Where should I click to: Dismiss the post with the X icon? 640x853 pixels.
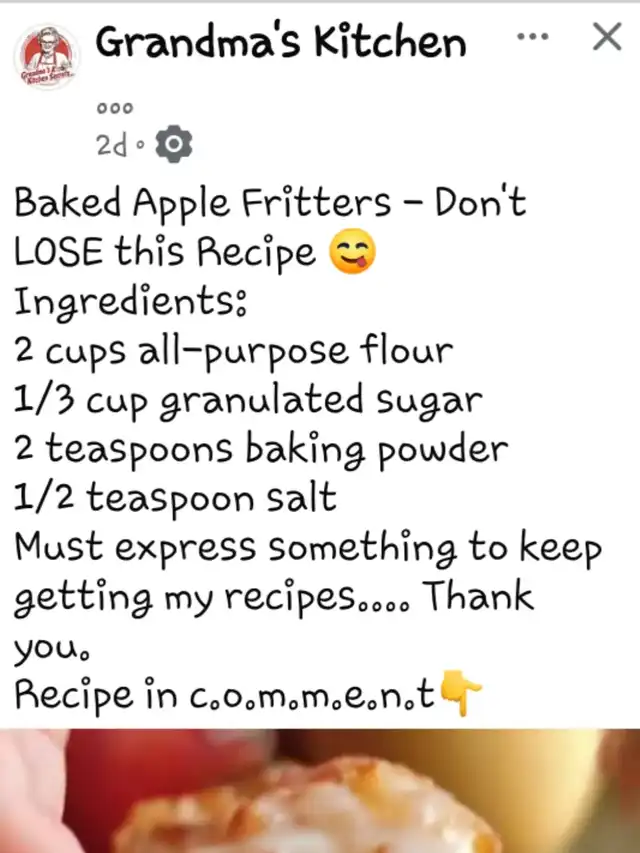(607, 36)
